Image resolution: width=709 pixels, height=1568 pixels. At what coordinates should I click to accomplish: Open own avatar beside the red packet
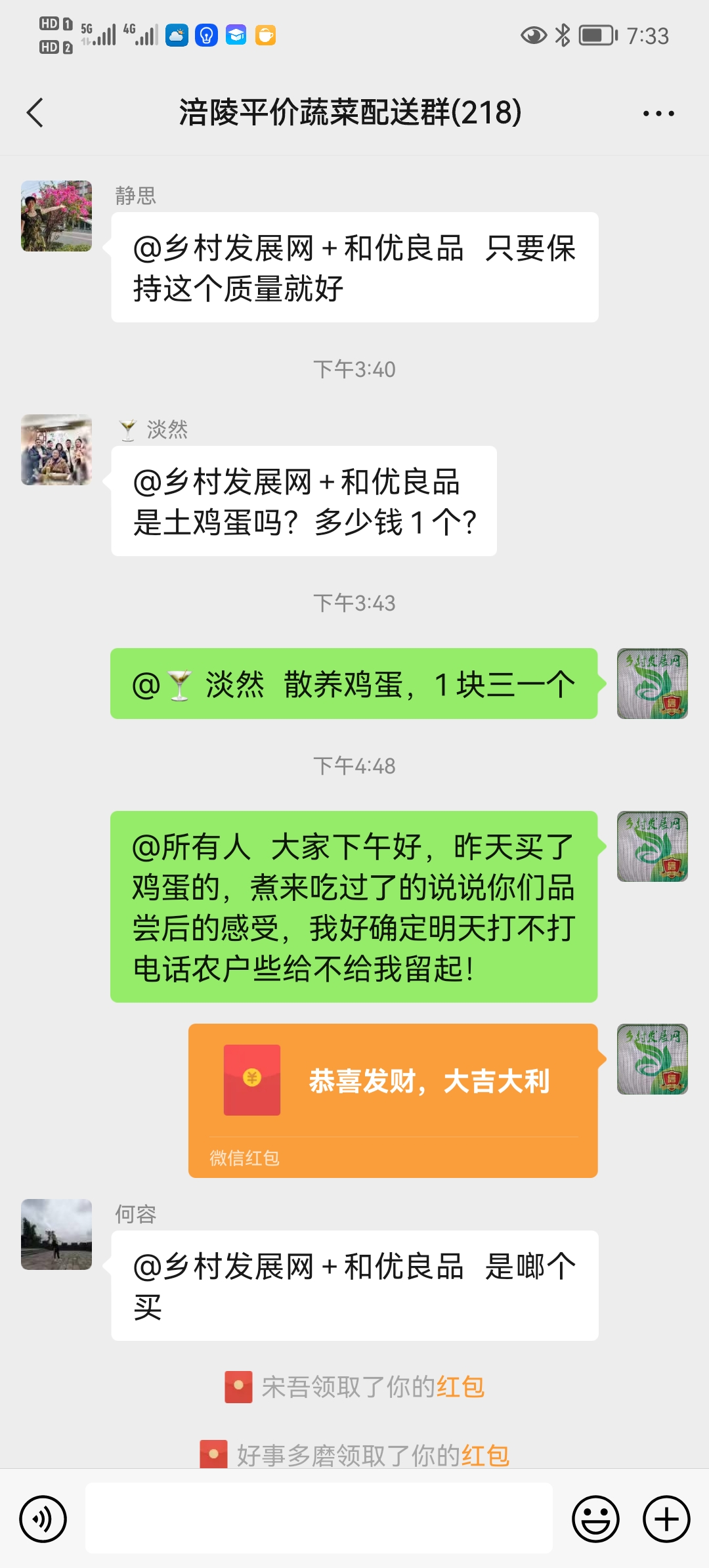tap(652, 1058)
